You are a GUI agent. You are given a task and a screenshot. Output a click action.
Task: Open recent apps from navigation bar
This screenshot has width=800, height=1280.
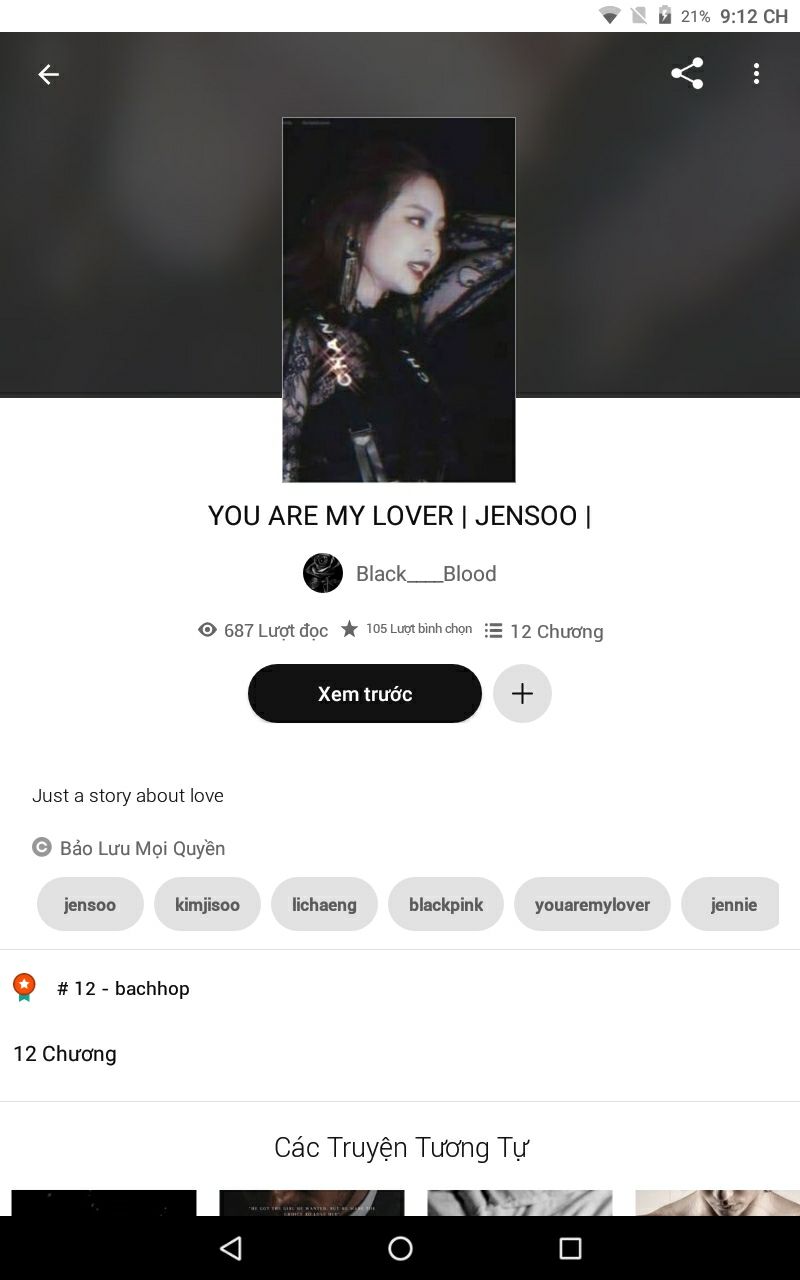pos(570,1248)
